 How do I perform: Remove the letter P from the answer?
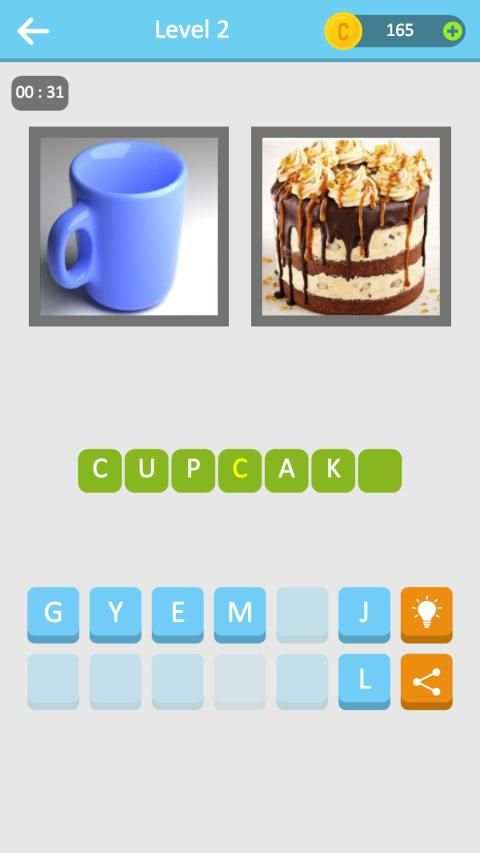click(x=193, y=471)
